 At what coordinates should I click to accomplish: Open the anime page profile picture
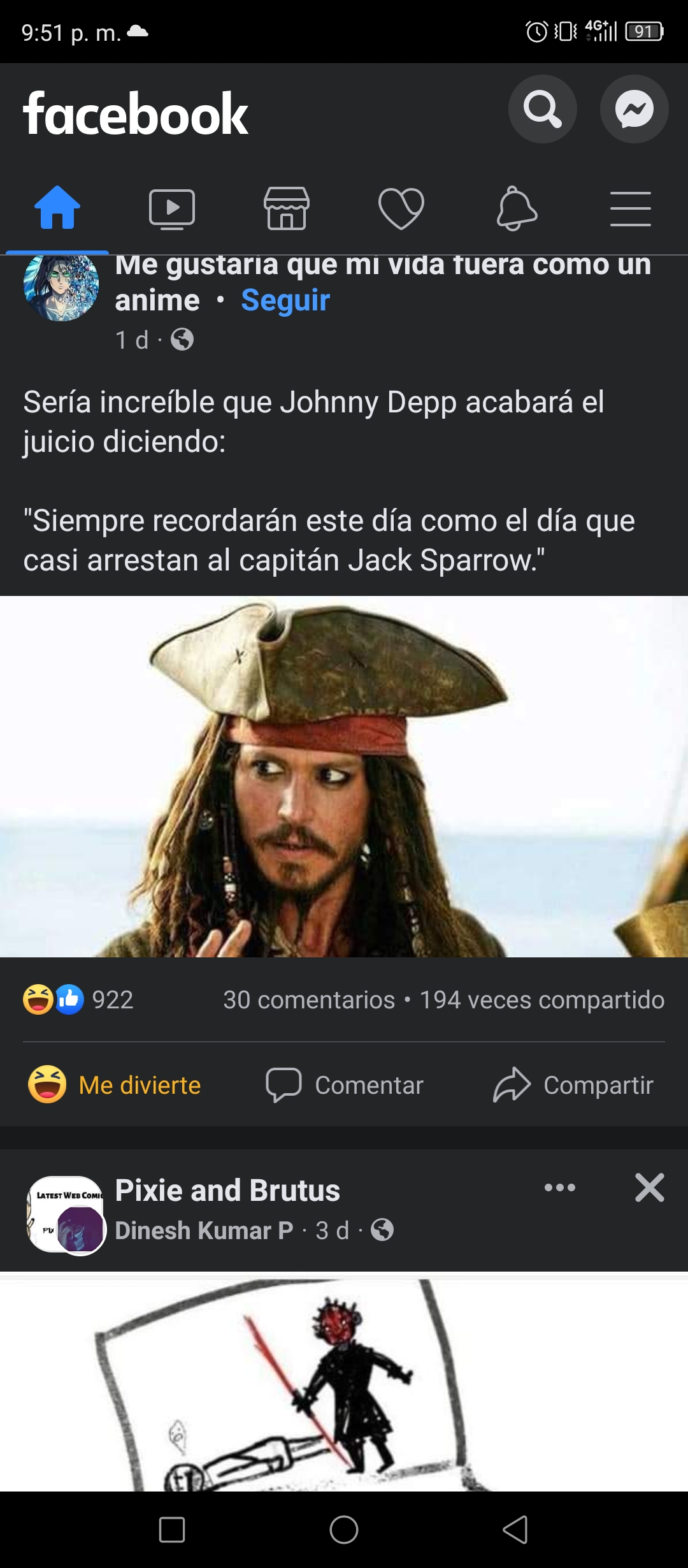(x=61, y=287)
